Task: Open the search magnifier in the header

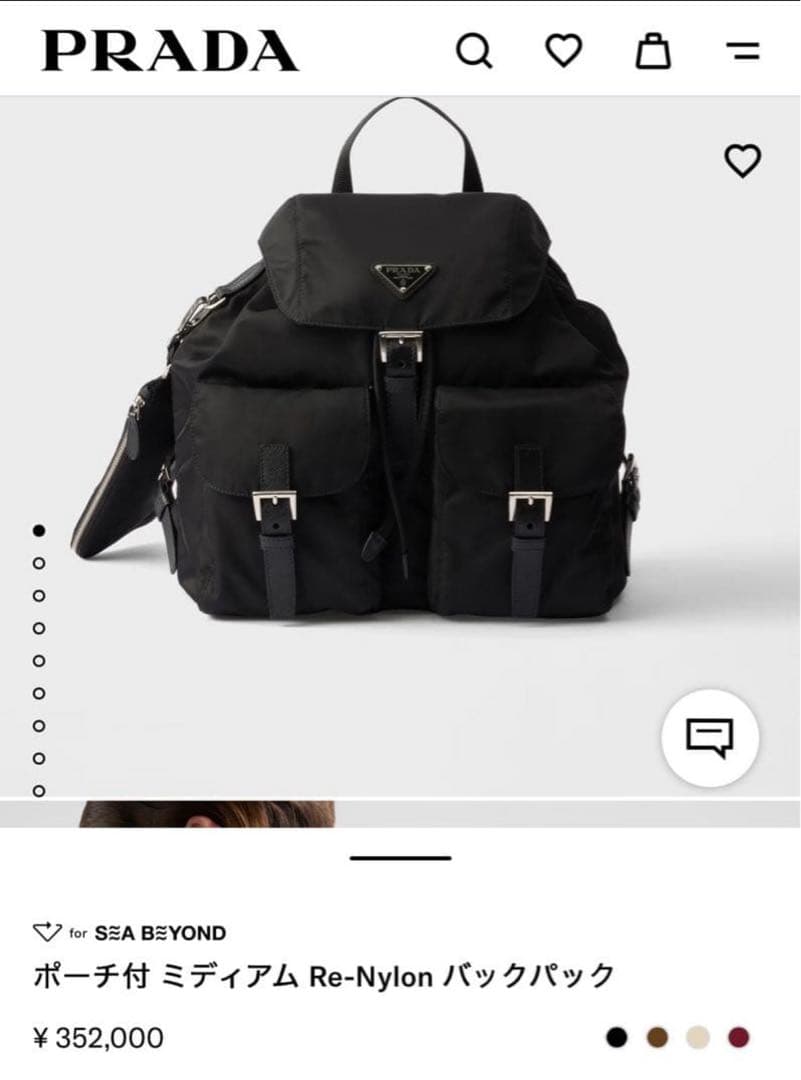Action: [474, 51]
